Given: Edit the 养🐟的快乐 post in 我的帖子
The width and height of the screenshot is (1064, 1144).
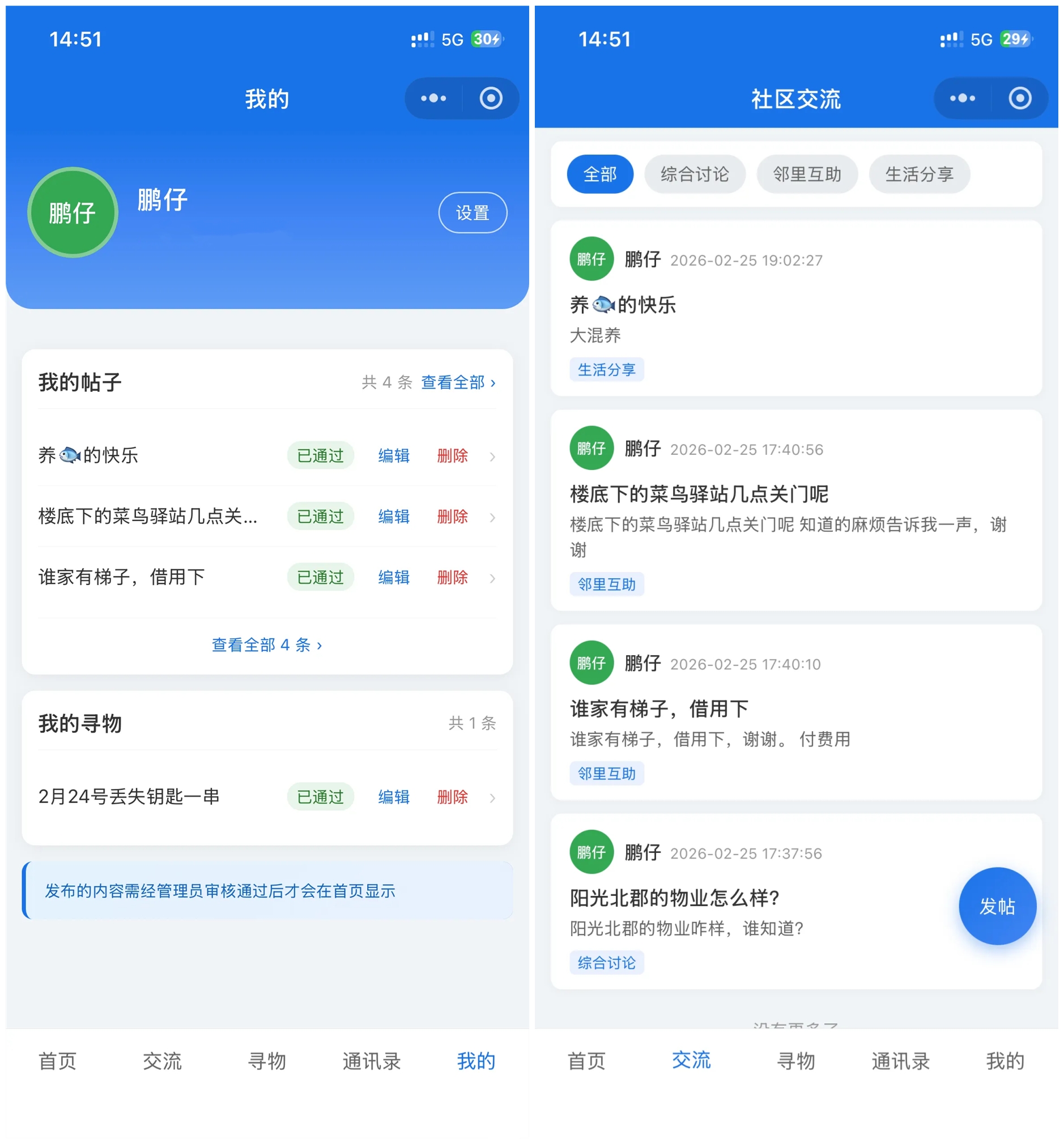Looking at the screenshot, I should 394,456.
